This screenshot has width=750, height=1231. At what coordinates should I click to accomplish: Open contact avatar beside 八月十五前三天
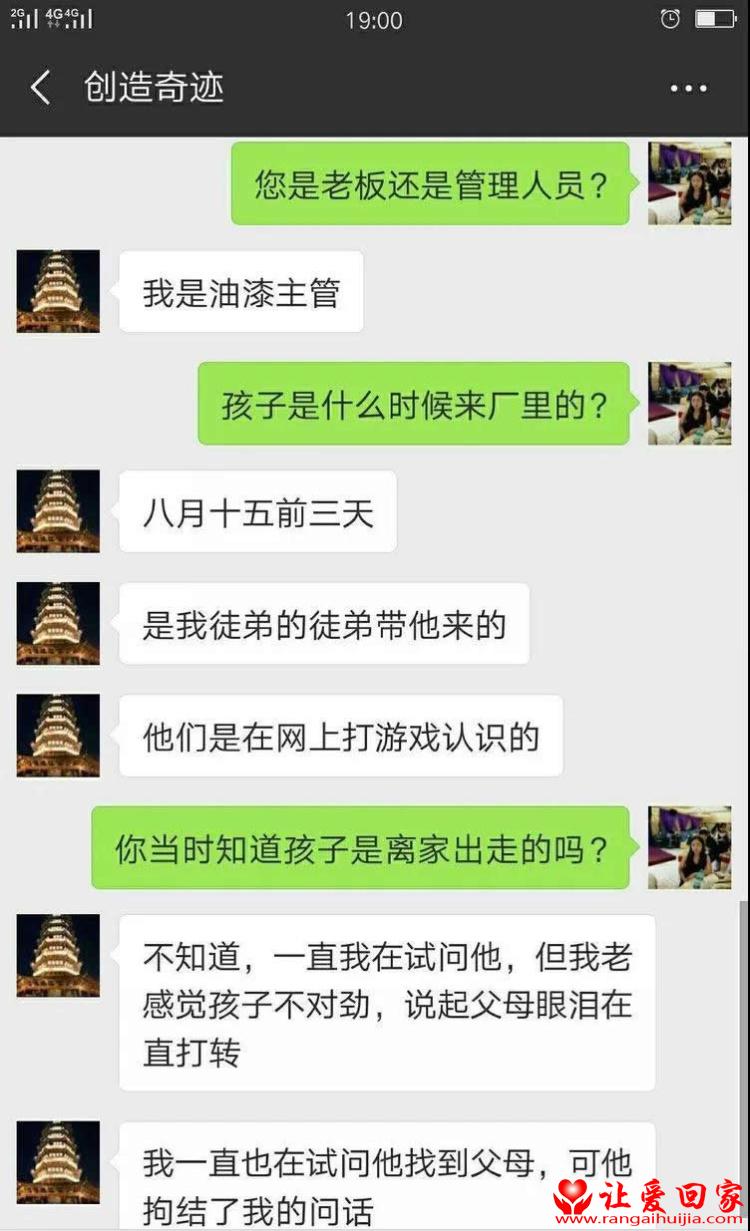pos(58,511)
